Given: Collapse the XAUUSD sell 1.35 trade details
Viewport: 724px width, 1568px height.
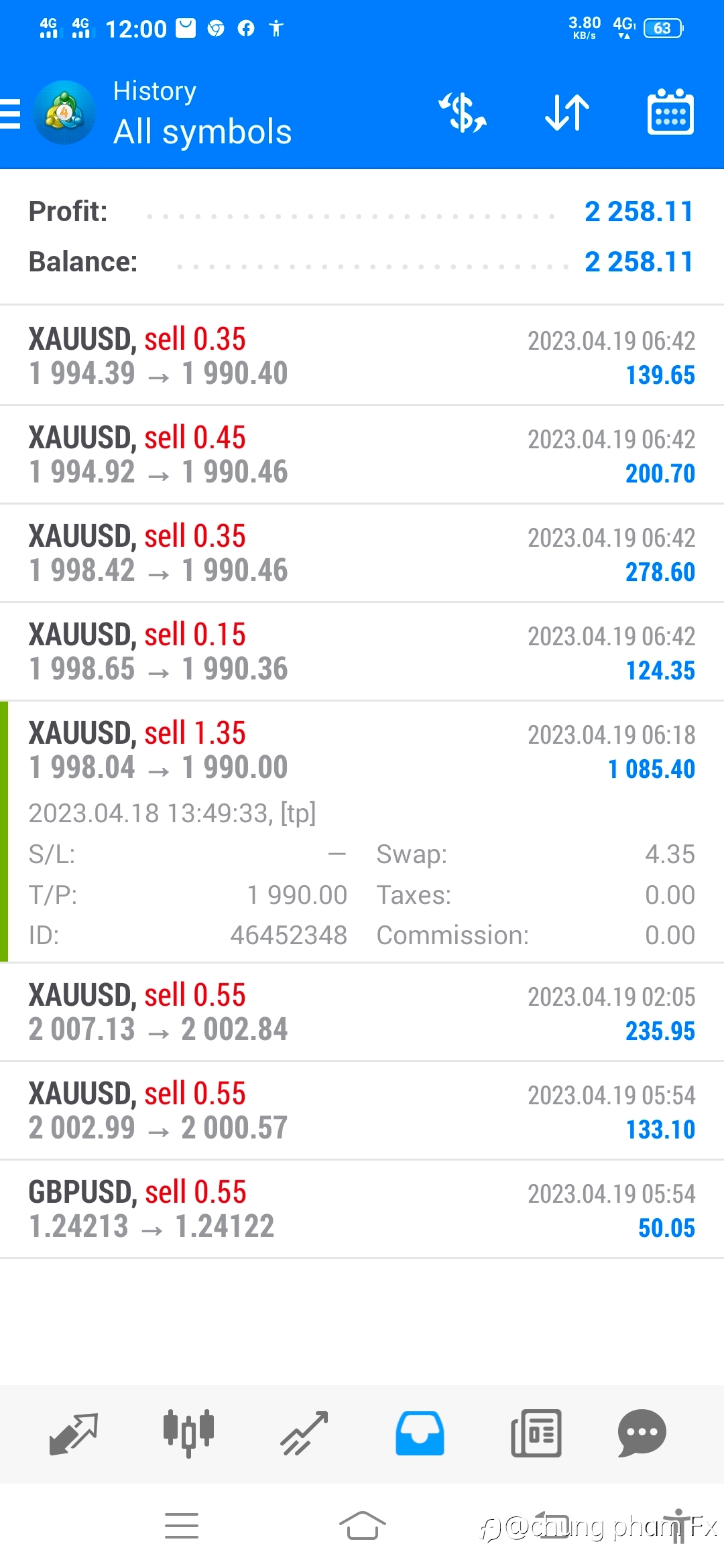Looking at the screenshot, I should [362, 832].
